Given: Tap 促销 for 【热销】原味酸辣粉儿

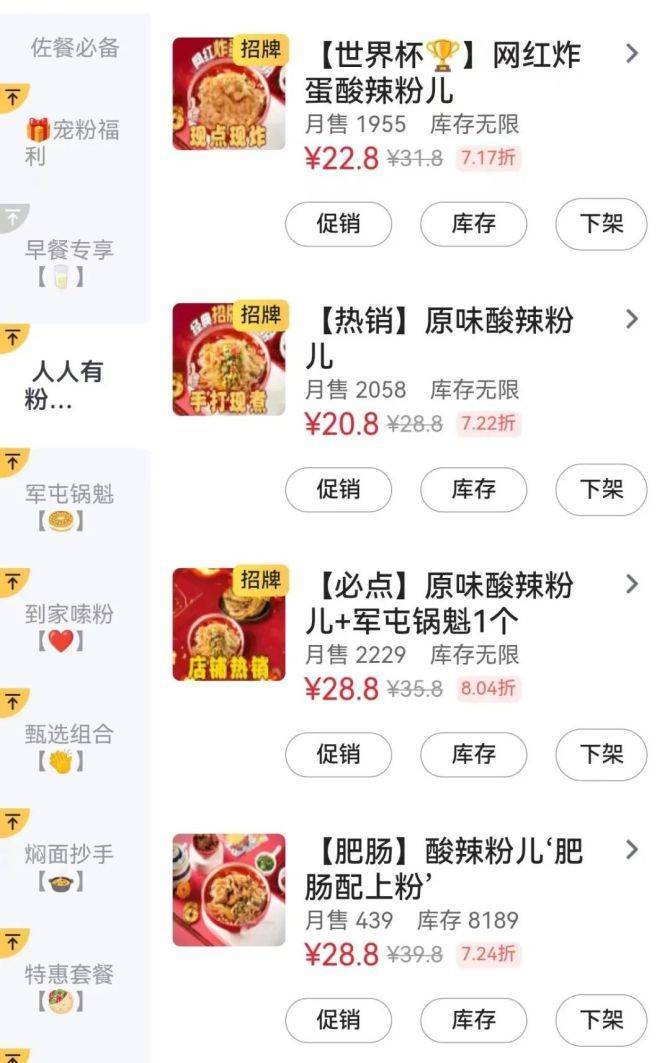Looking at the screenshot, I should (x=338, y=489).
